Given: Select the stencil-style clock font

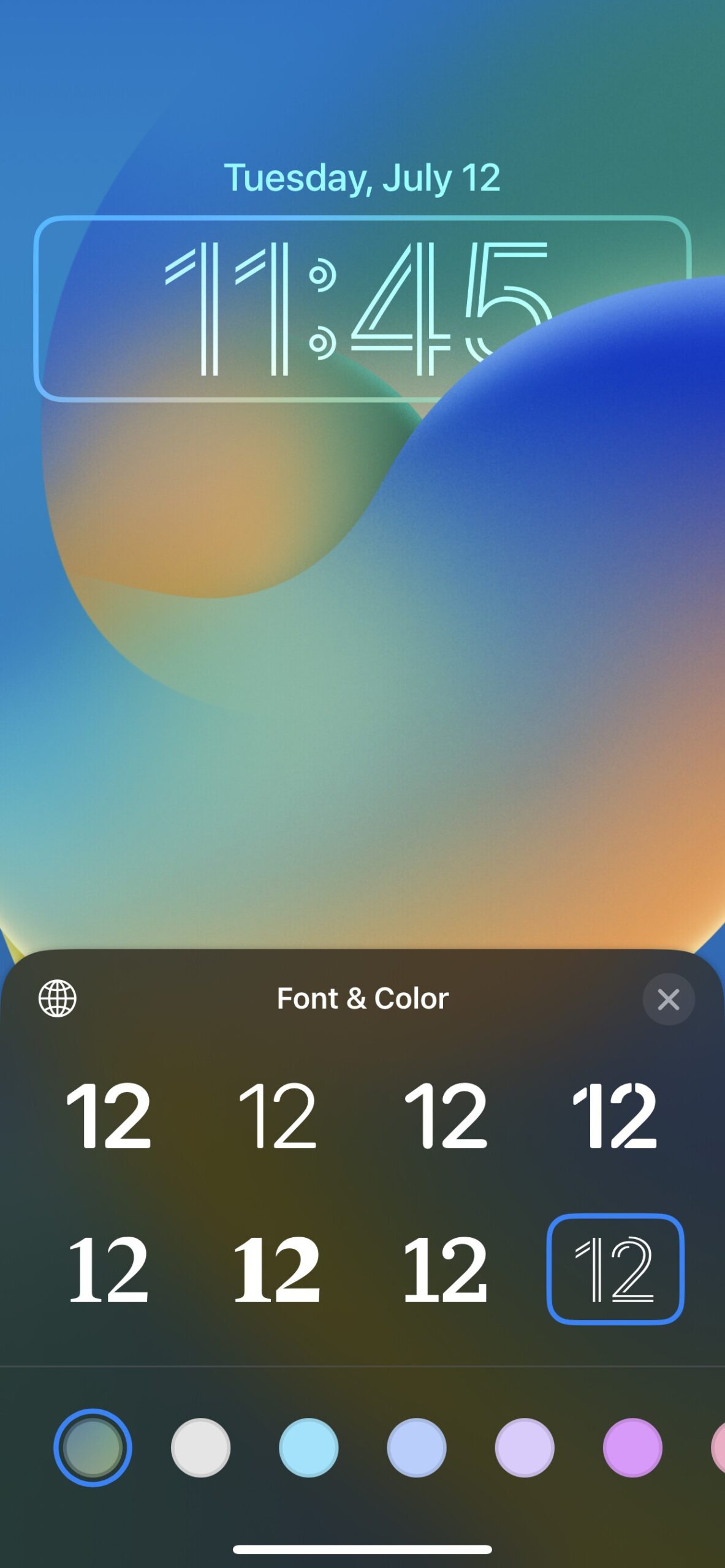Looking at the screenshot, I should 615,1115.
